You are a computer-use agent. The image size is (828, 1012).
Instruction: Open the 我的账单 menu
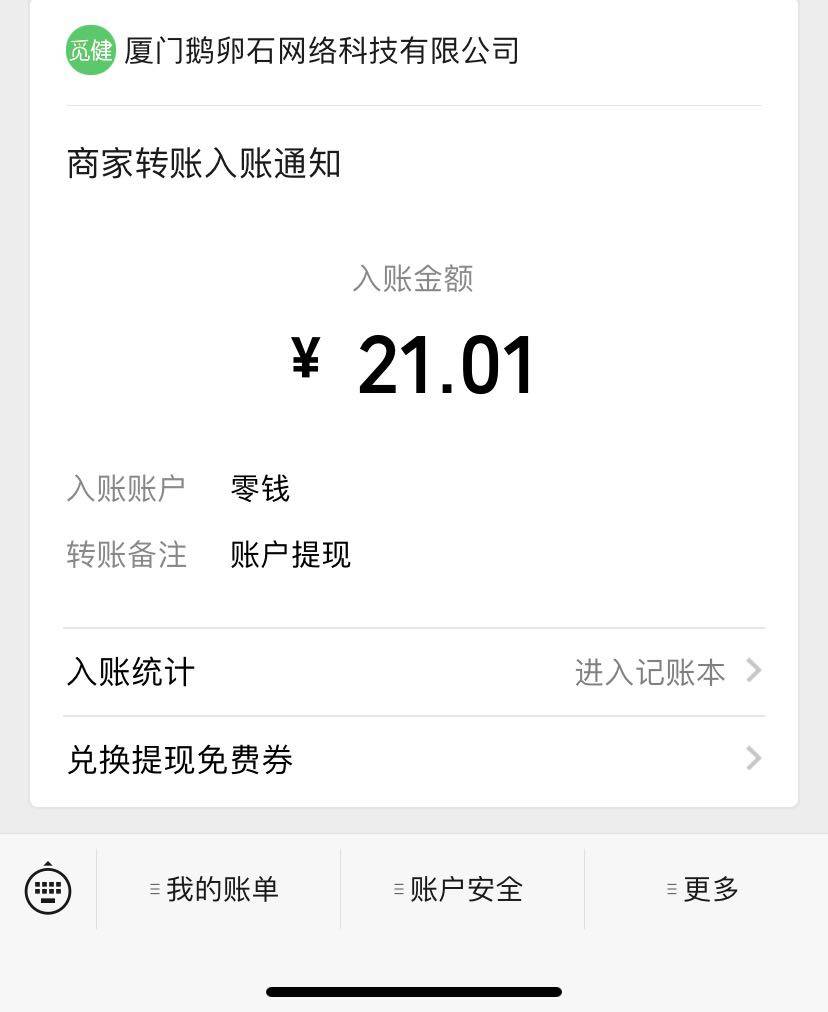(219, 889)
